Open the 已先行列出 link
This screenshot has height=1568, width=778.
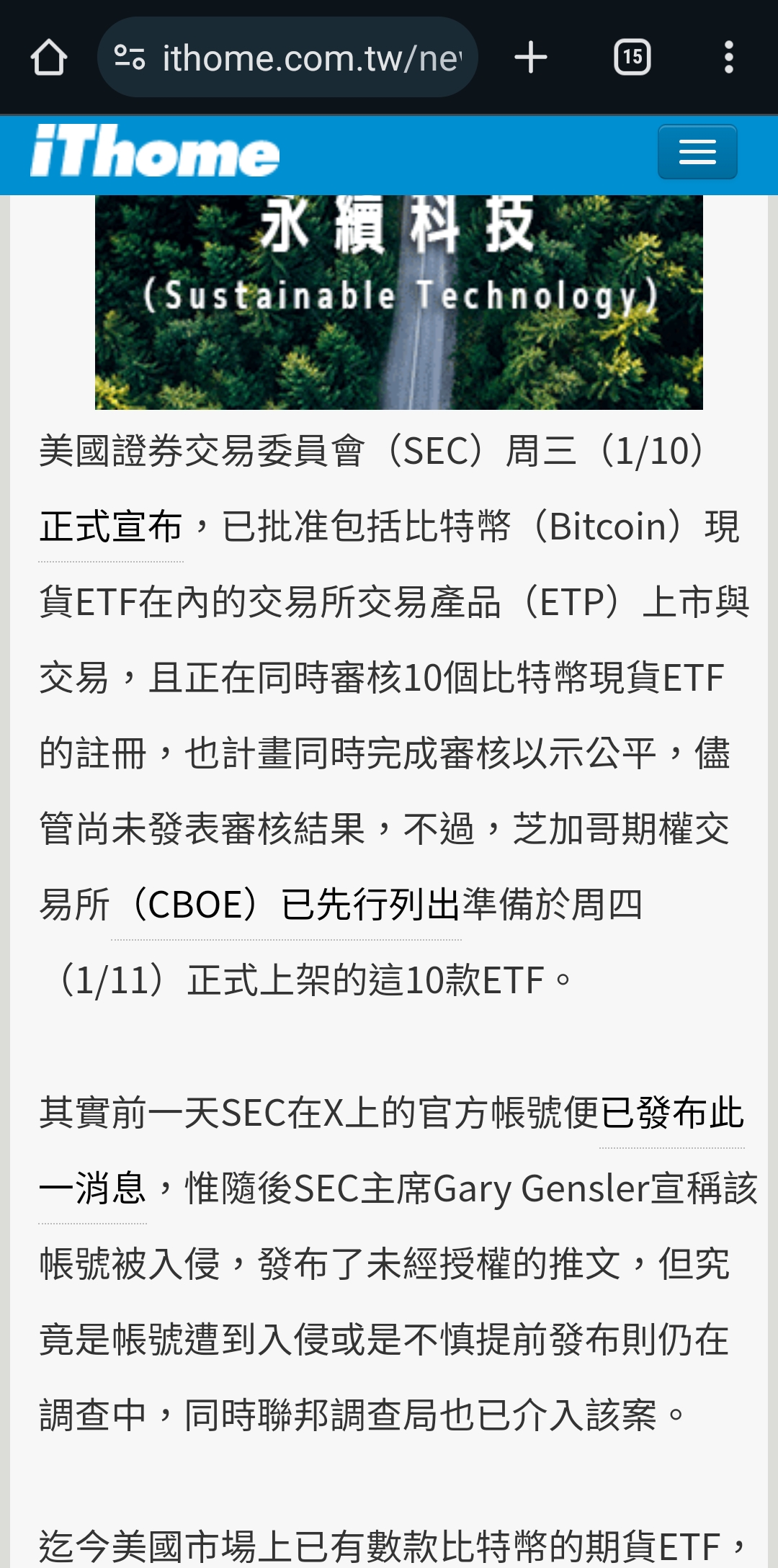(371, 905)
